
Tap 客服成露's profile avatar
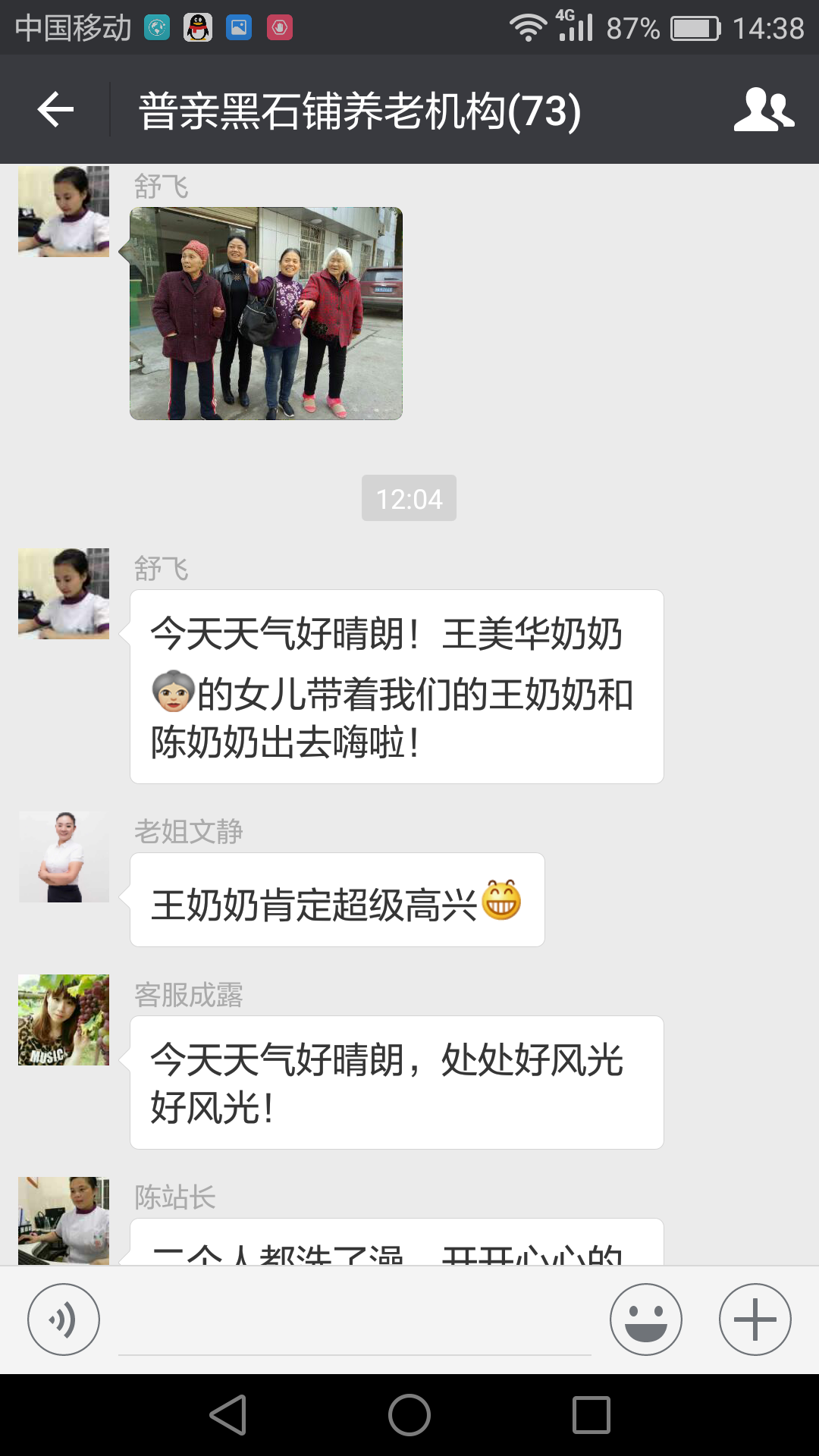(64, 1020)
